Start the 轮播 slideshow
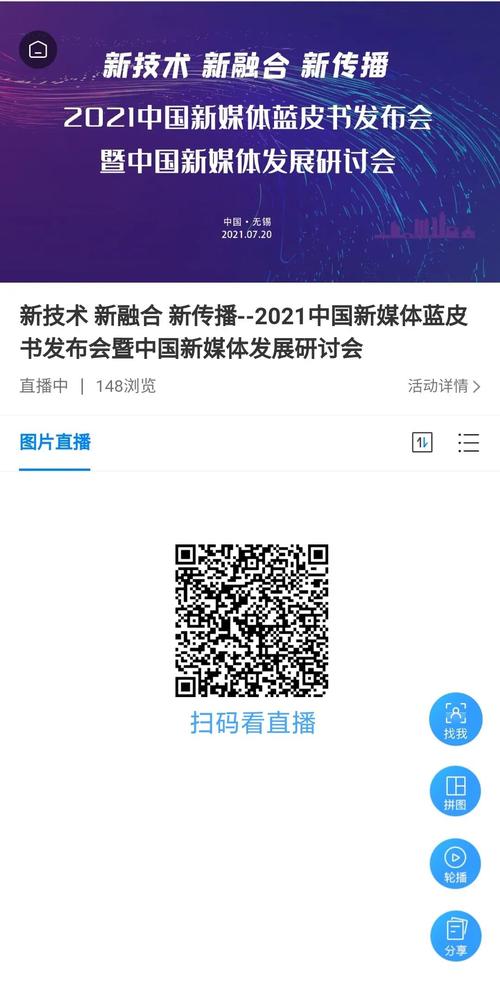This screenshot has width=500, height=982. 456,864
